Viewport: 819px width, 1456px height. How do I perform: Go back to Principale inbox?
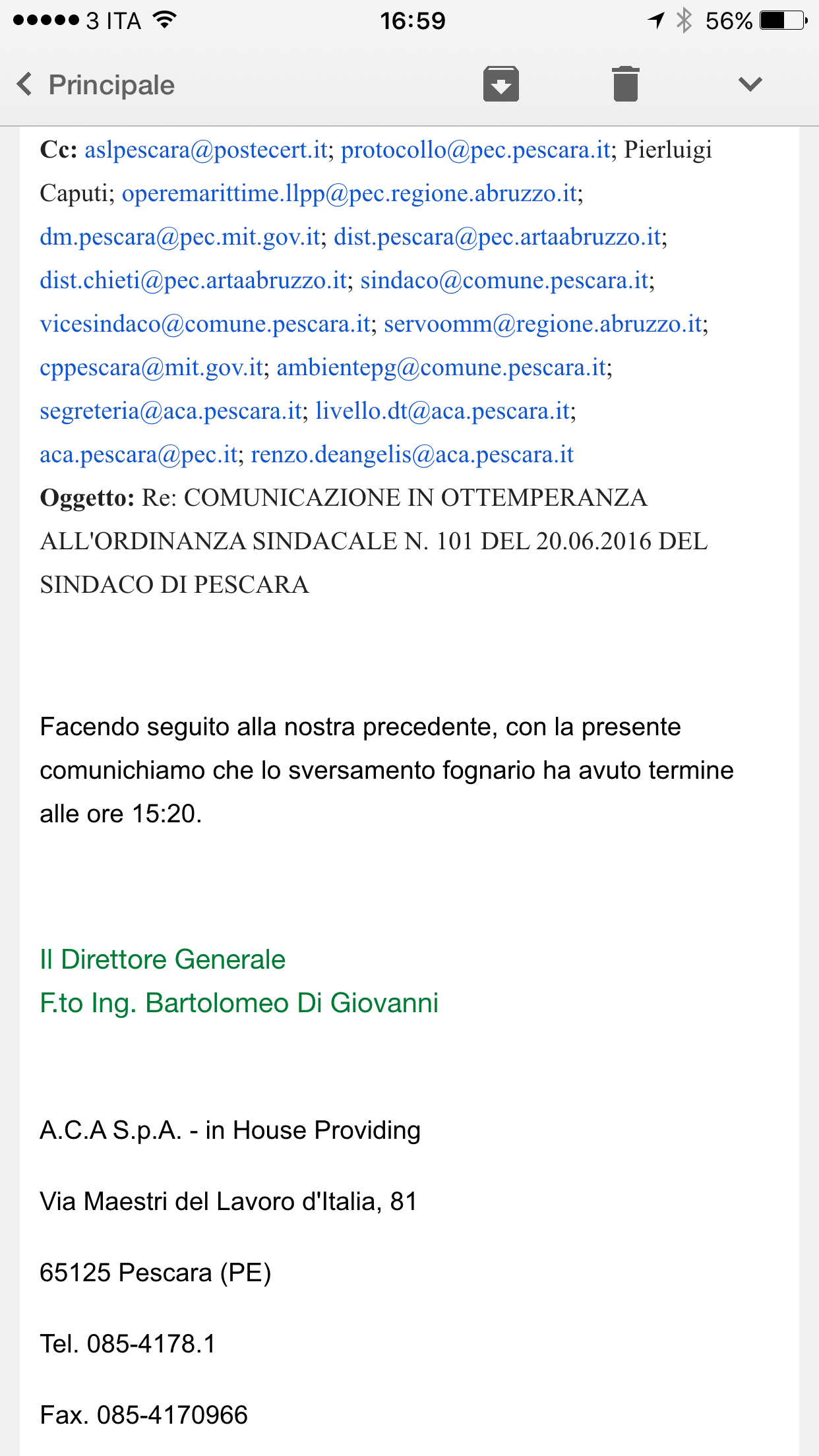coord(96,85)
